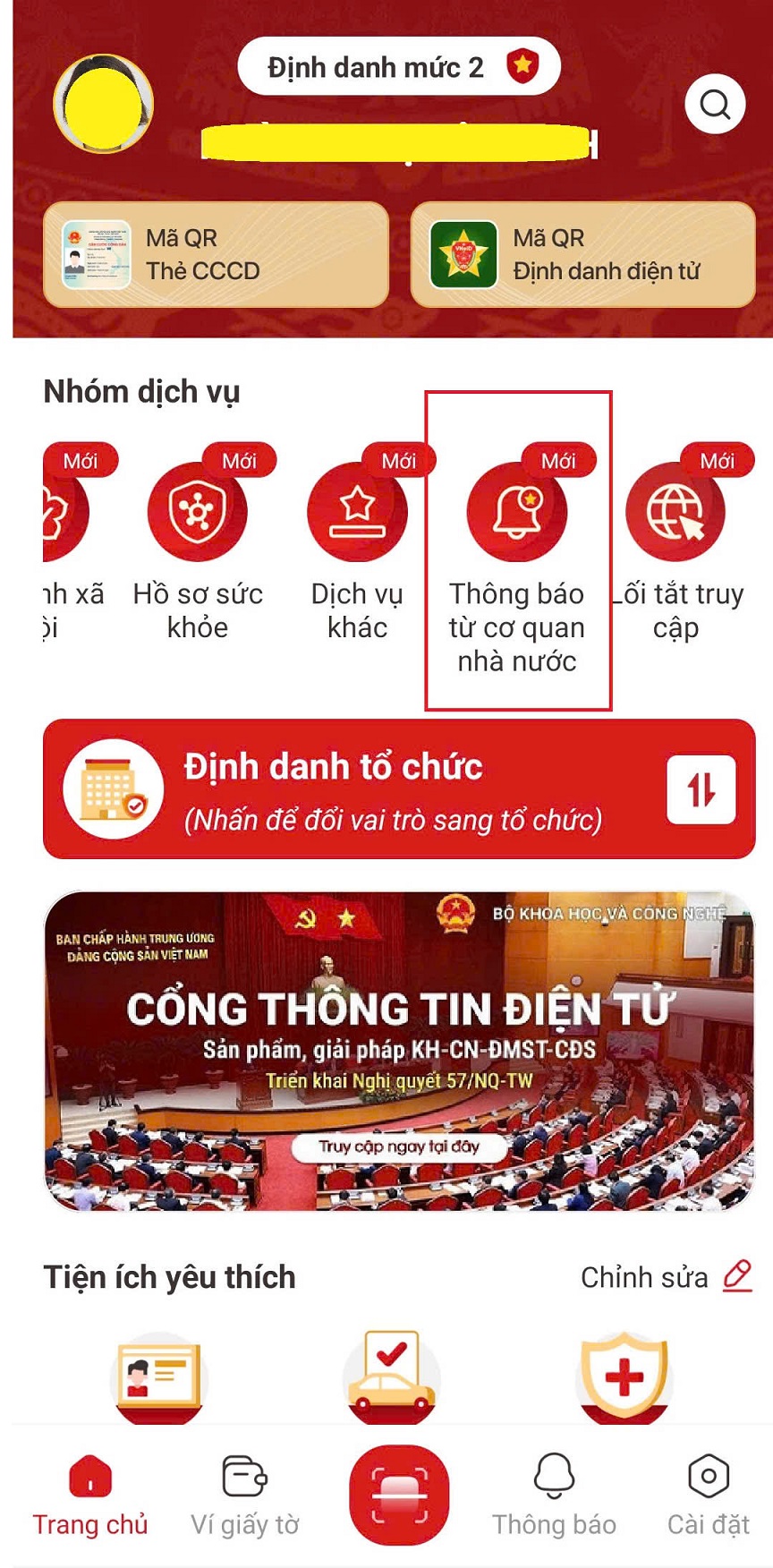Screen dimensions: 773x1568
Task: Switch to Ví giấy tờ tab
Action: [x=245, y=1496]
